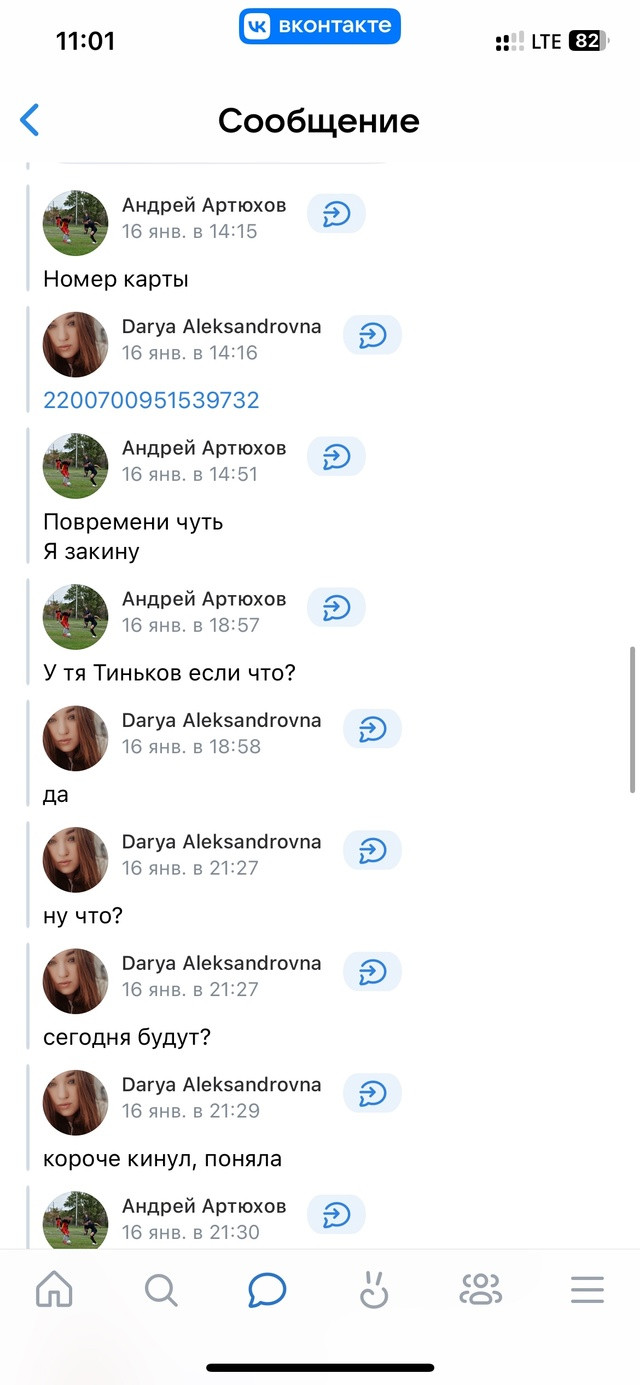Go to the 'Повремени чуть' message in the chat
Viewport: 640px width, 1385px height.
point(336,456)
